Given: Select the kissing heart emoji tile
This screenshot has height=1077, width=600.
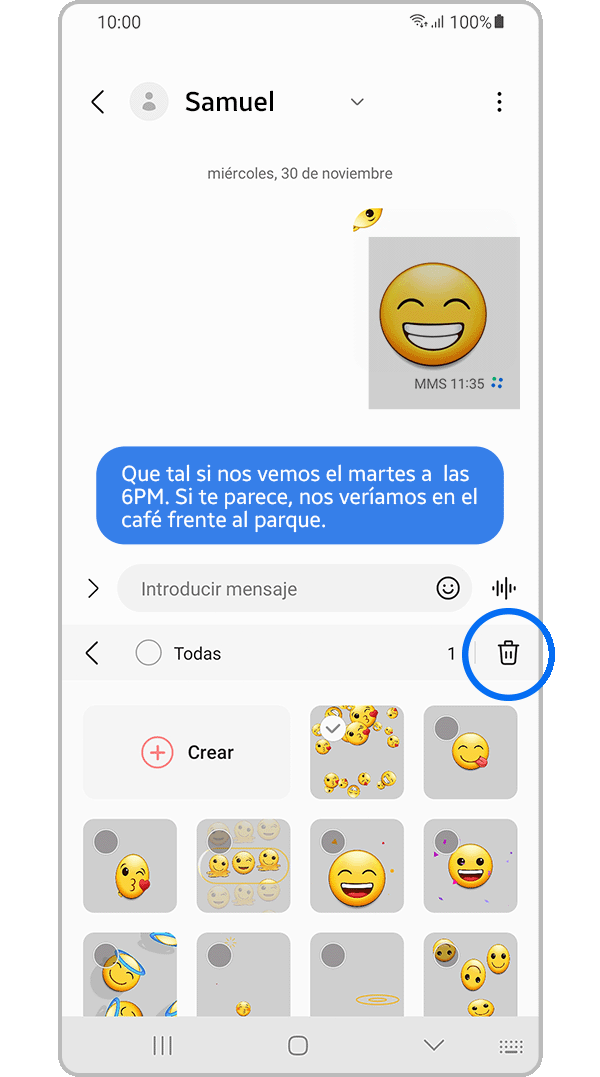Looking at the screenshot, I should coord(130,866).
